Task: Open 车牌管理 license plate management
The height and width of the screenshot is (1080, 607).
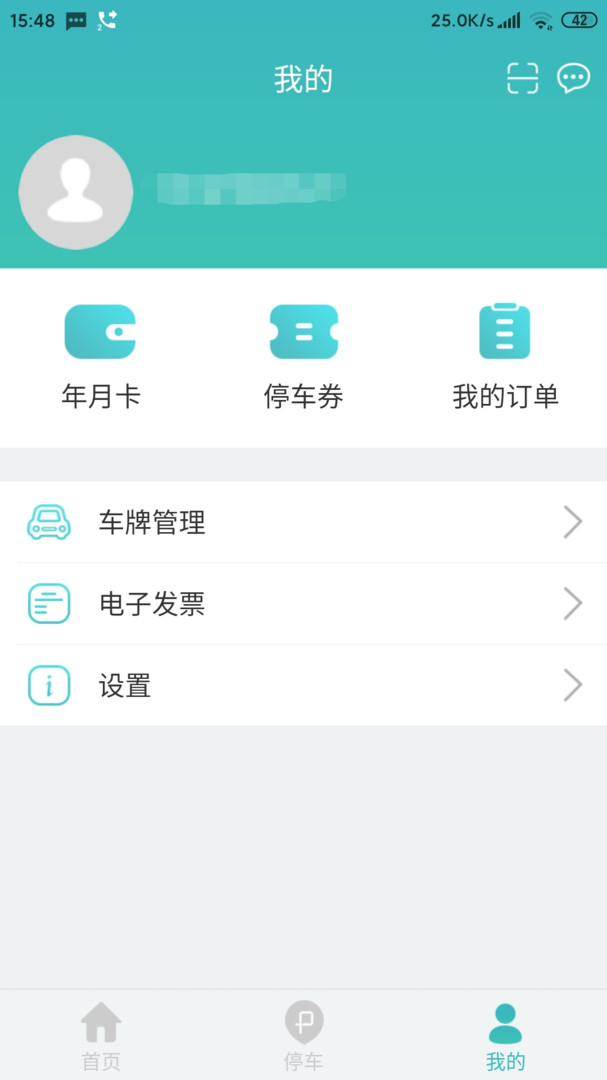Action: (303, 522)
